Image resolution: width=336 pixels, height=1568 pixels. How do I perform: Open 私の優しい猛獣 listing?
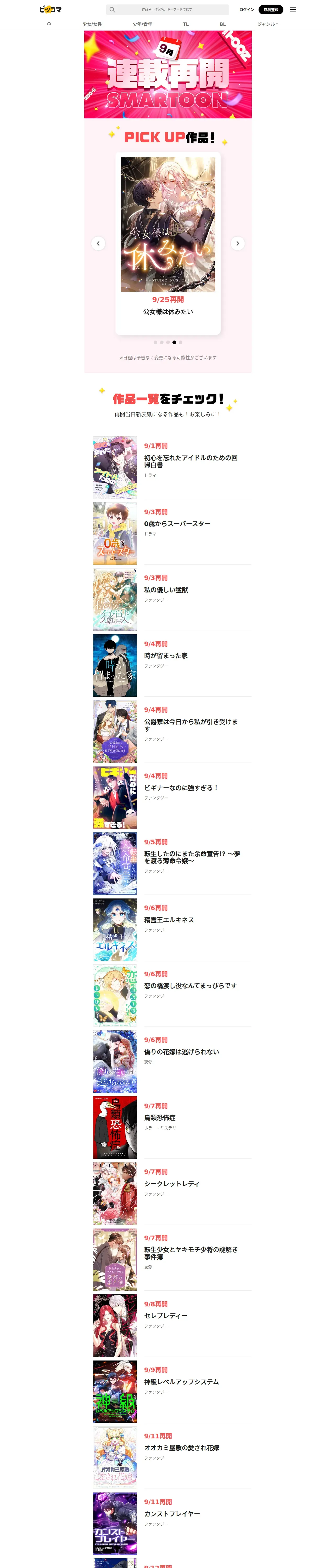coord(172,599)
